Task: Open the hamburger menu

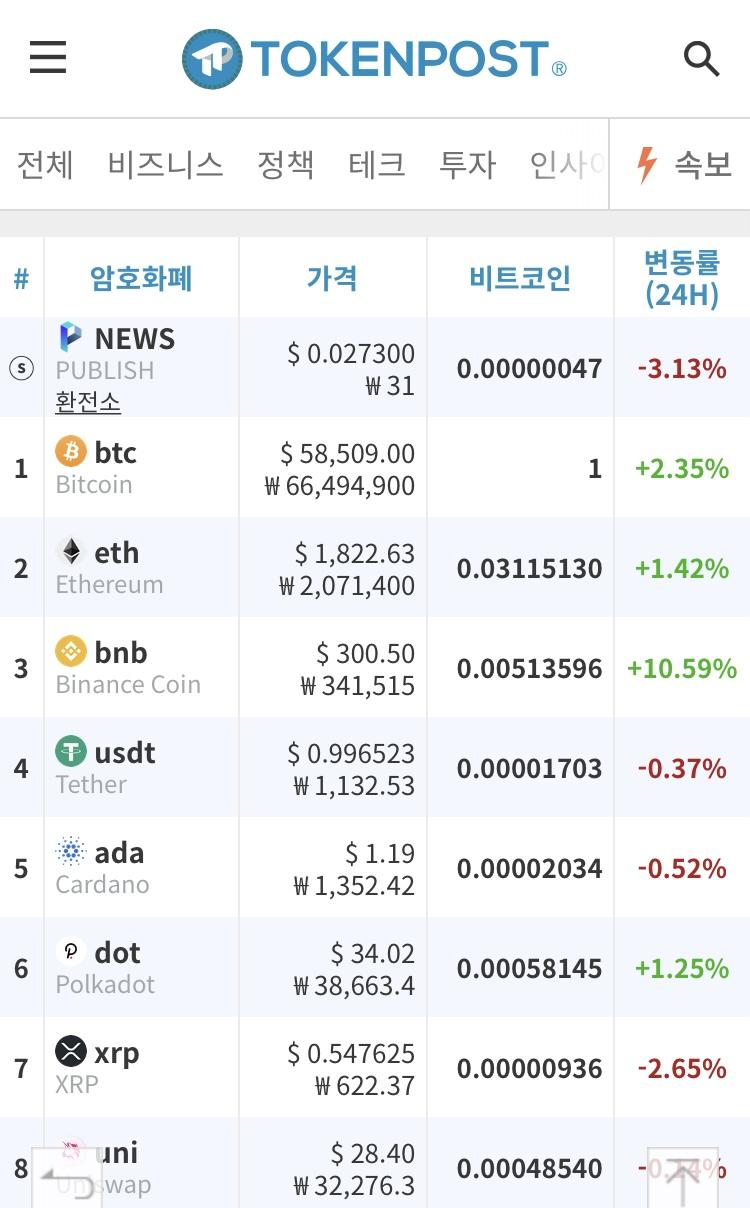Action: coord(48,58)
